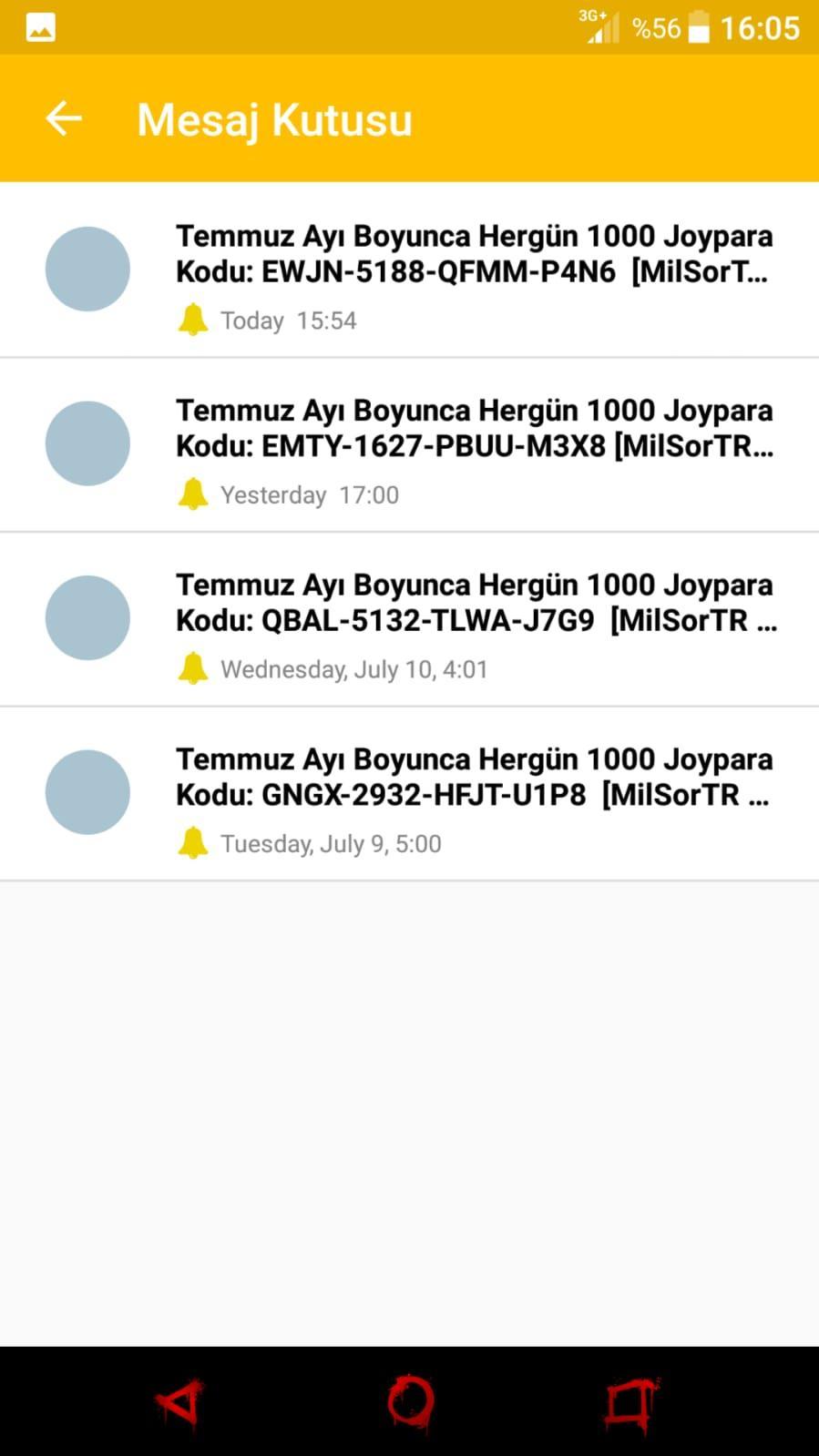
Task: Open recent apps from navigation bar
Action: 630,1403
